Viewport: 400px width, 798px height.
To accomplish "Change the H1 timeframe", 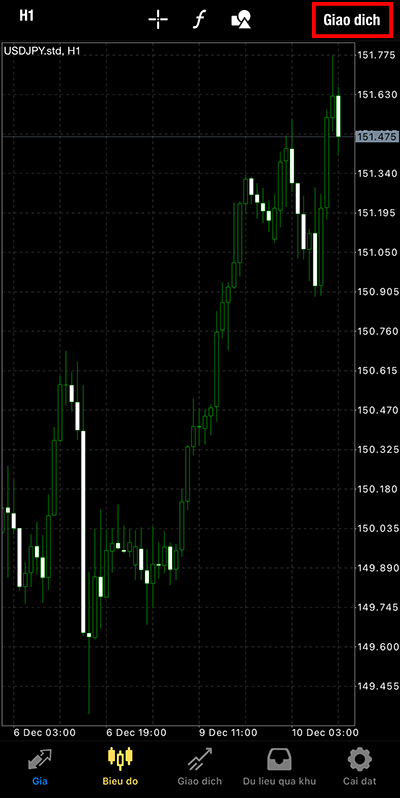I will [26, 16].
